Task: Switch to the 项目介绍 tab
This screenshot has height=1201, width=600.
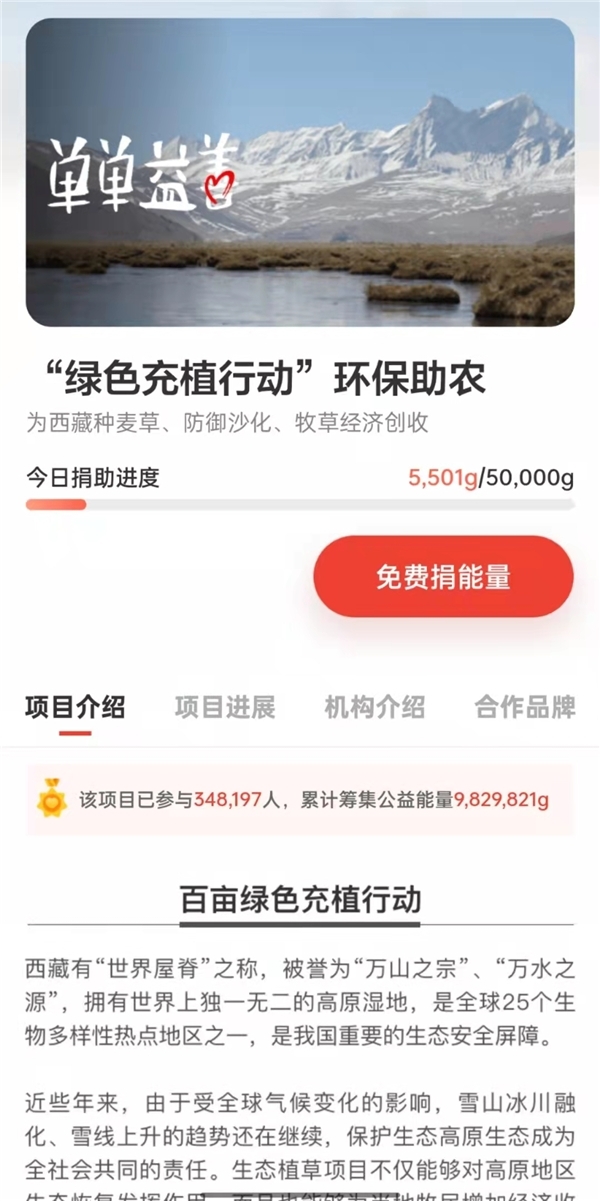Action: [75, 708]
